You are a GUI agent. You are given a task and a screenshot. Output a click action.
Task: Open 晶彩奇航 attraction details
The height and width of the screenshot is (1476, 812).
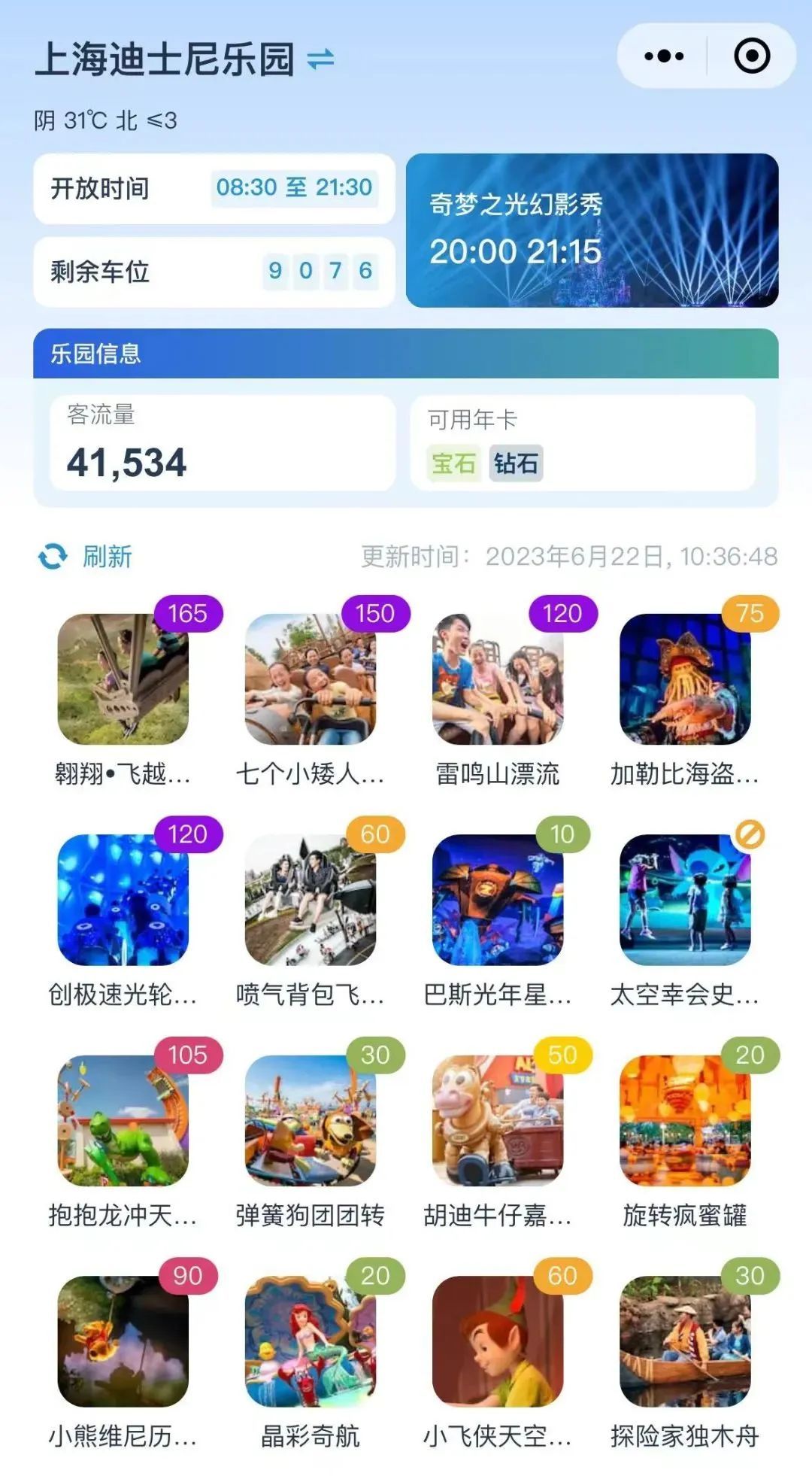[x=311, y=1341]
